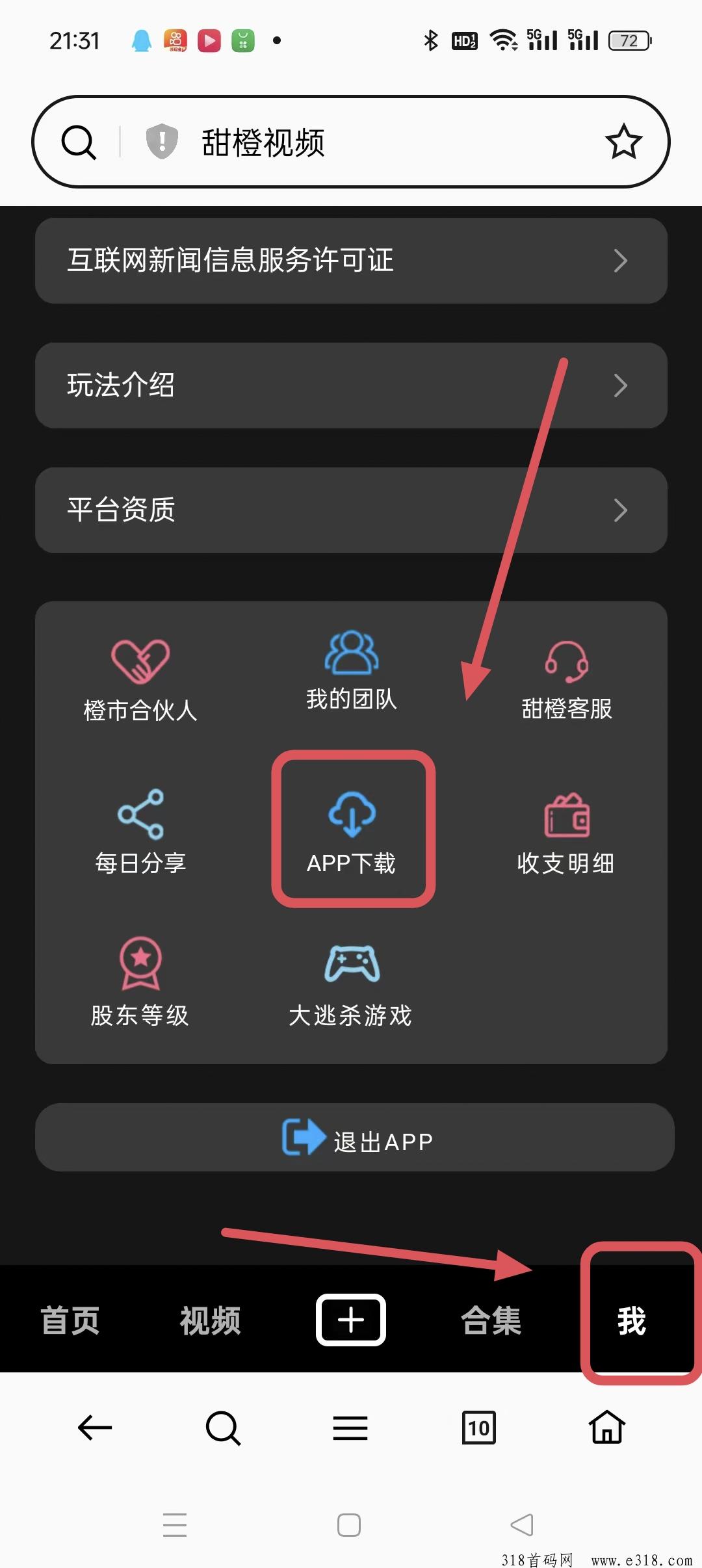The width and height of the screenshot is (702, 1568).
Task: Open the 玩法介绍 row
Action: point(351,385)
